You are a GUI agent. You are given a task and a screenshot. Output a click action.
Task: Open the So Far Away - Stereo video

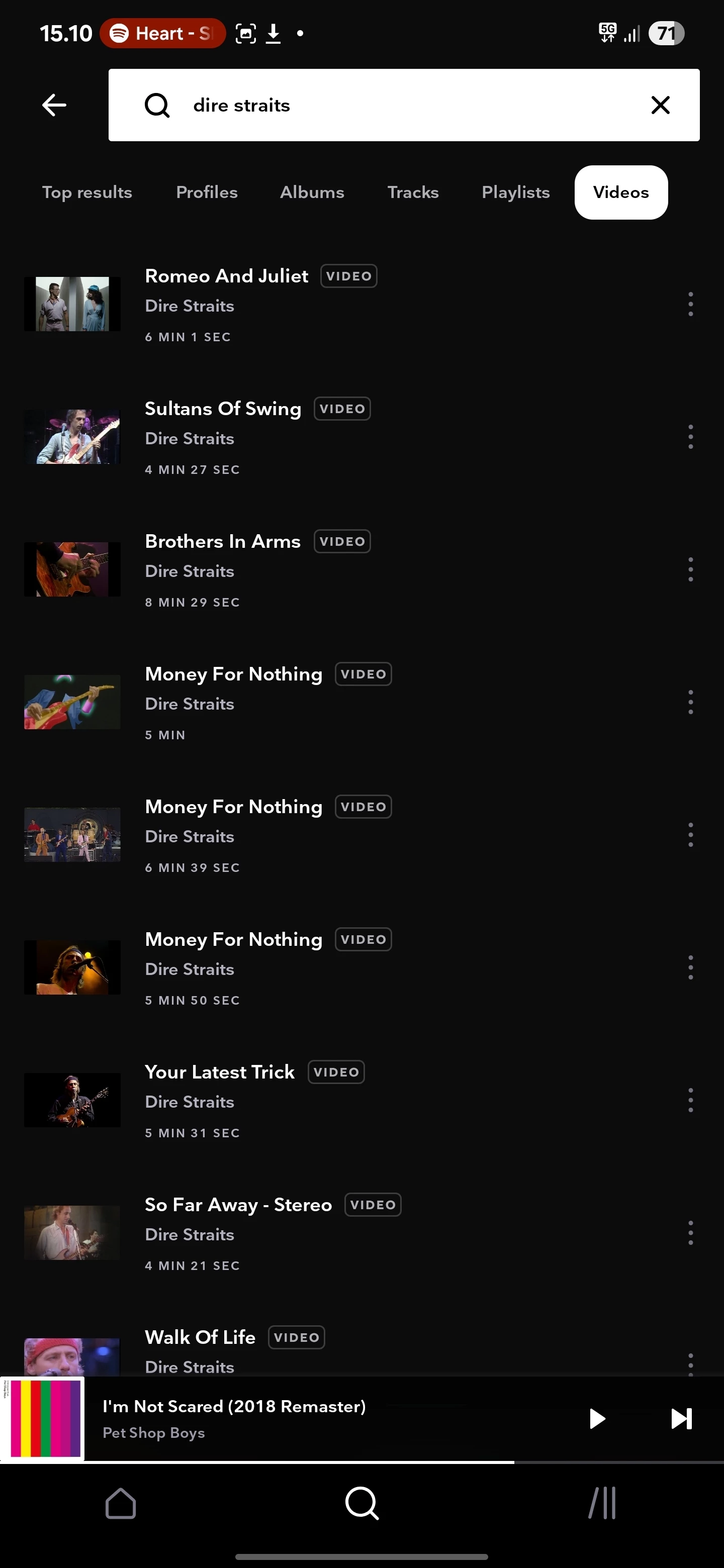238,1205
